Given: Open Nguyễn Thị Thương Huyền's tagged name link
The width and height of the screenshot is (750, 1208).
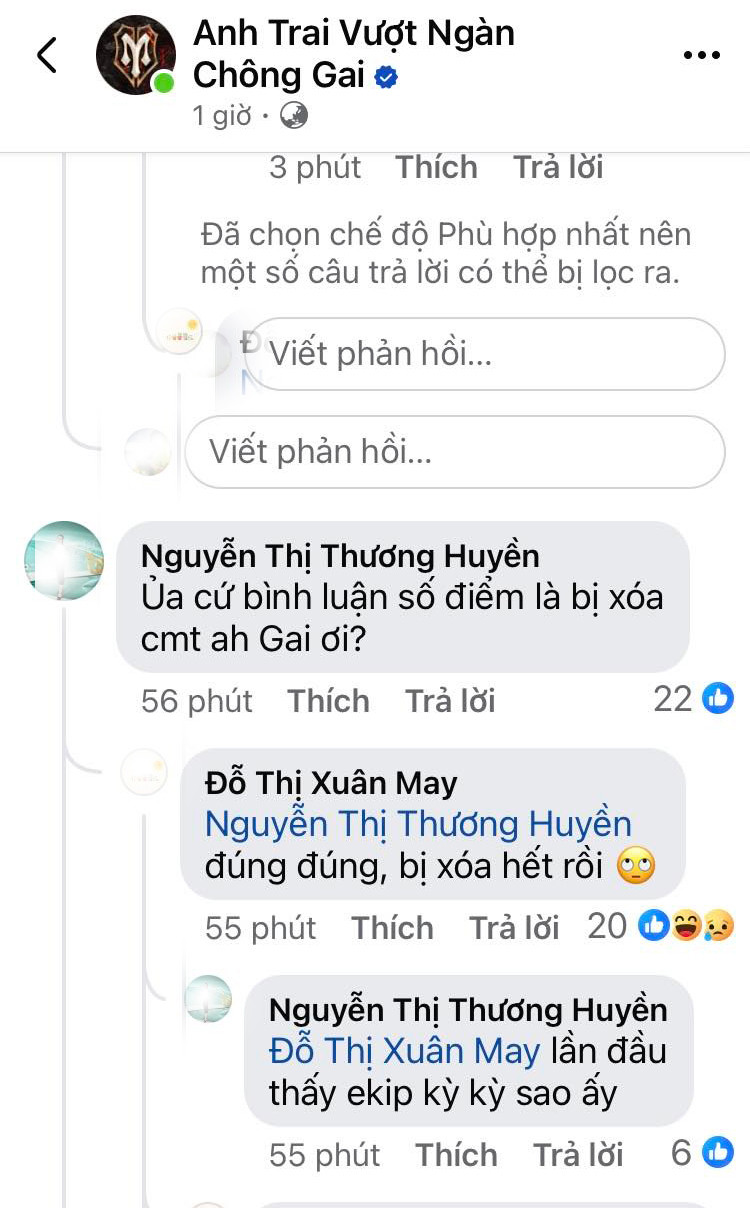Looking at the screenshot, I should point(419,824).
